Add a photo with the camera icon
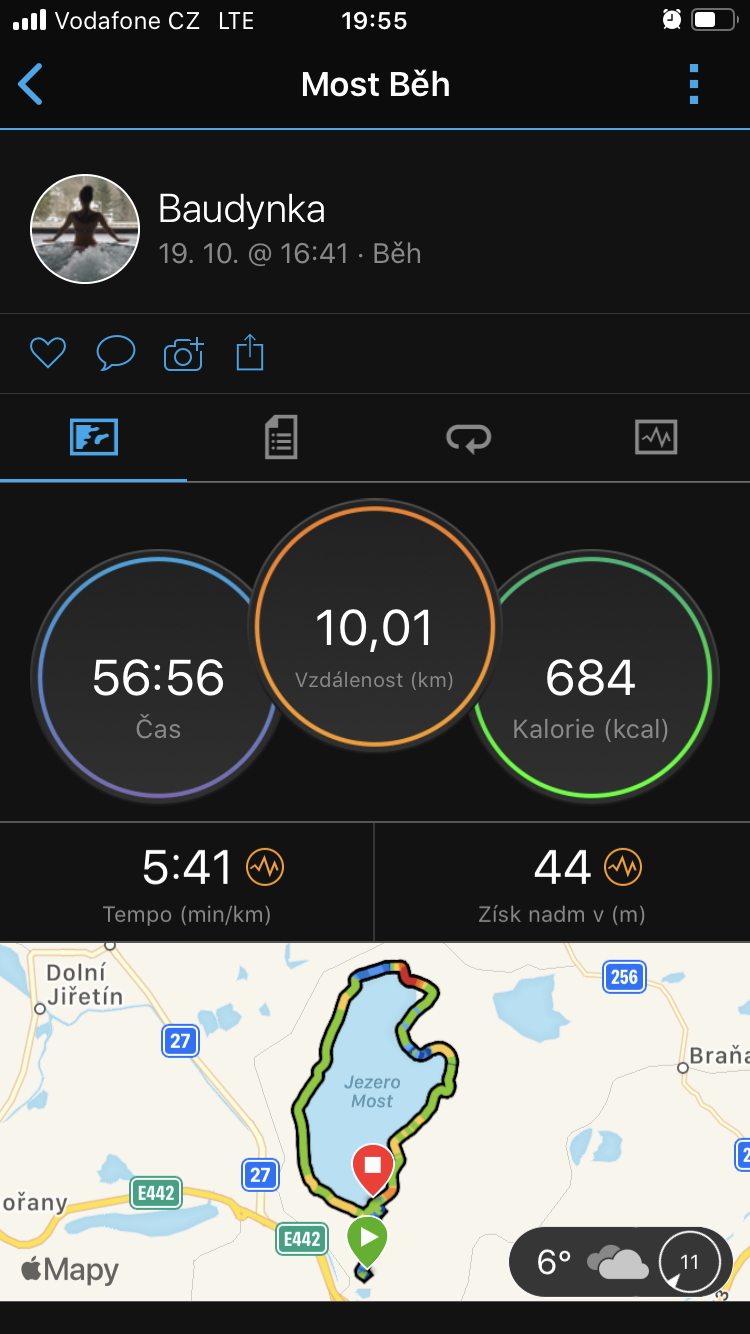 pyautogui.click(x=183, y=353)
